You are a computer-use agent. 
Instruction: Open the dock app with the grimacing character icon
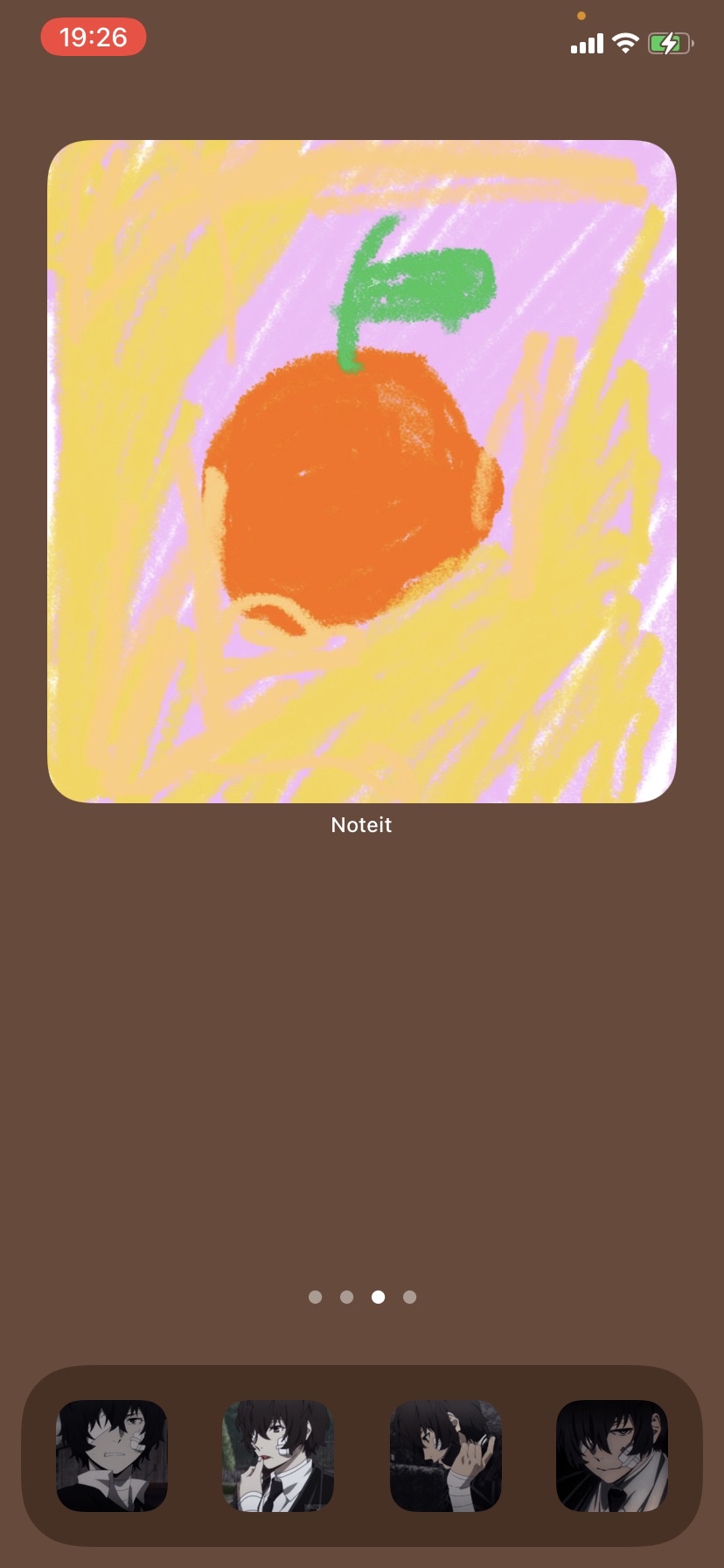(112, 1455)
